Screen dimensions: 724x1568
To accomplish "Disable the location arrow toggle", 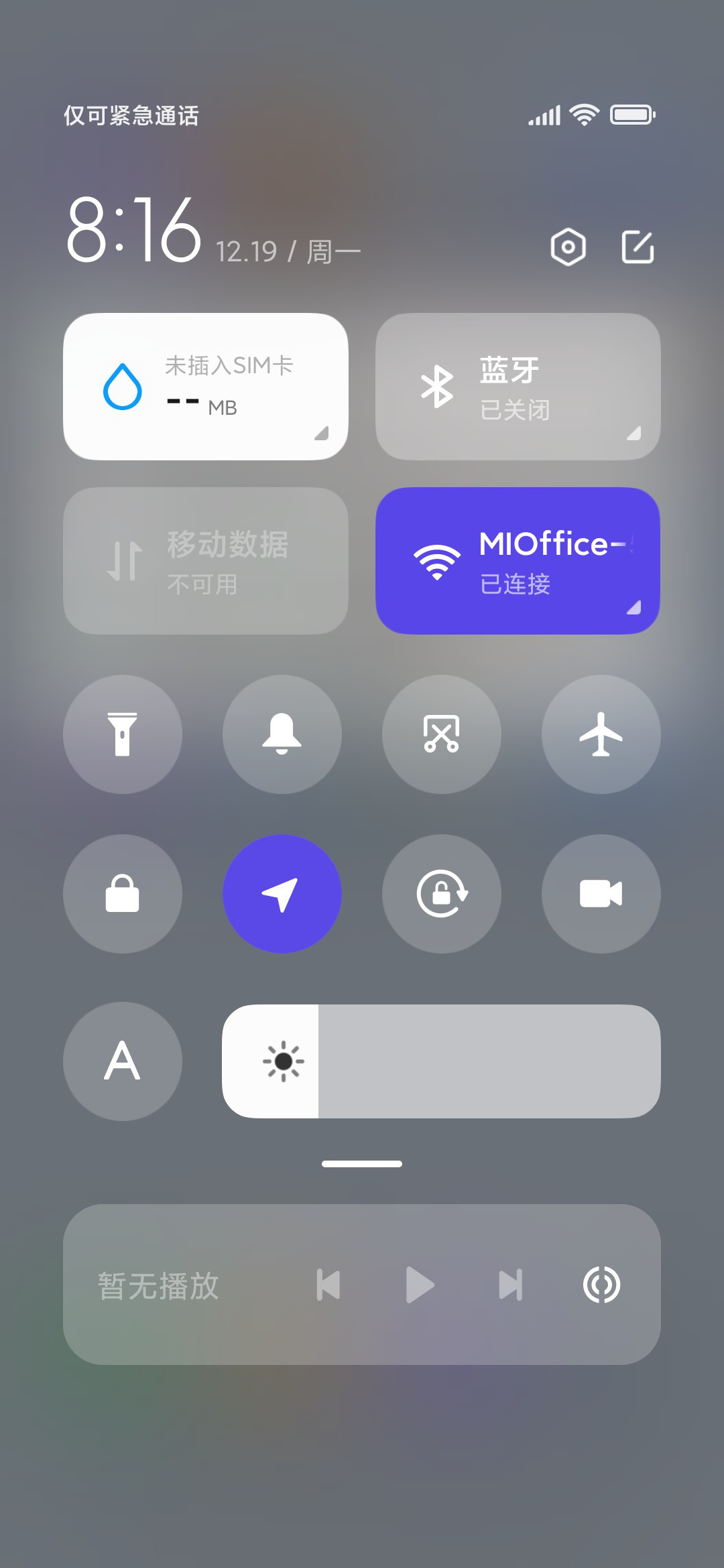I will pos(282,894).
